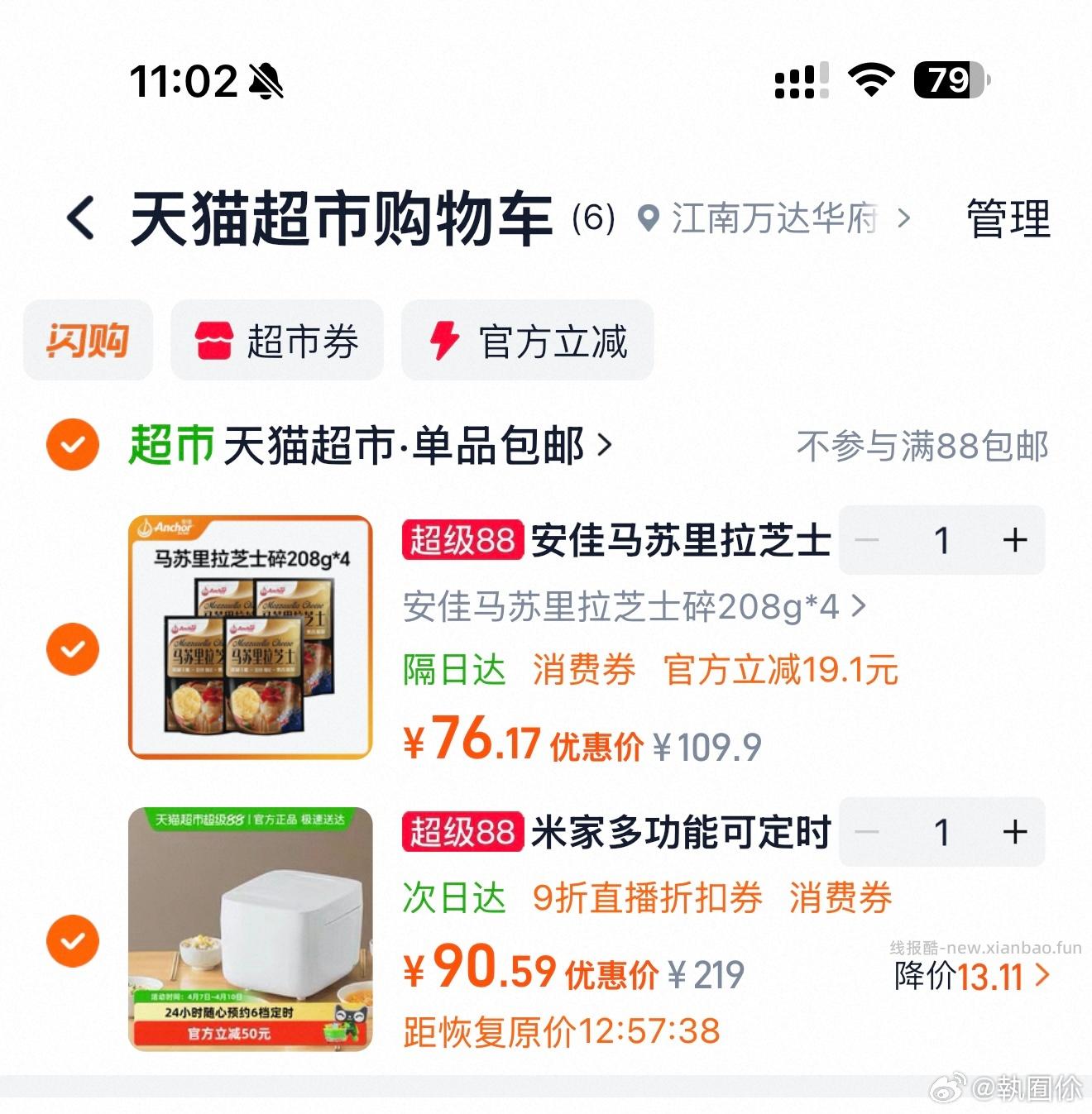Open the 安佳马苏里拉芝士碎208g*4 product link
Viewport: 1092px width, 1114px height.
(x=629, y=607)
